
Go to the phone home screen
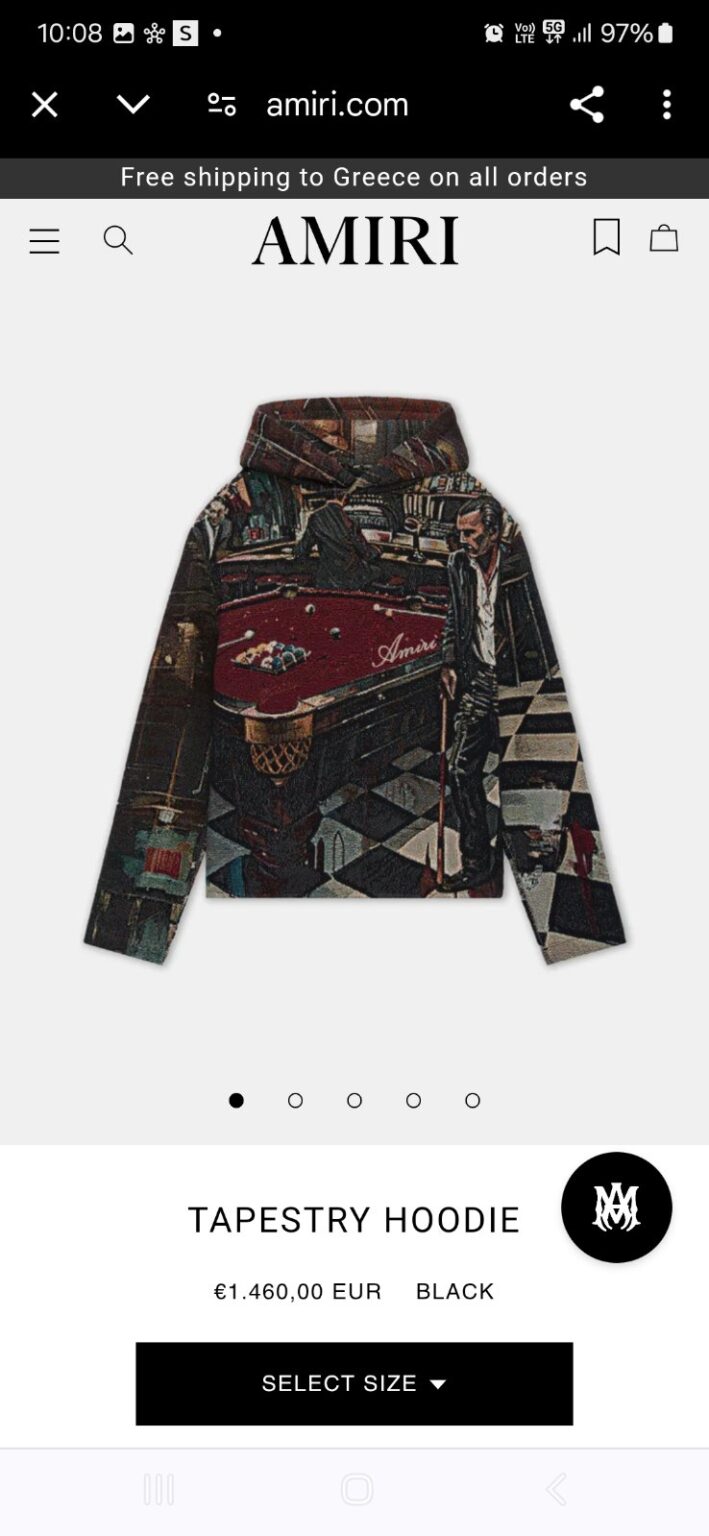tap(356, 1489)
